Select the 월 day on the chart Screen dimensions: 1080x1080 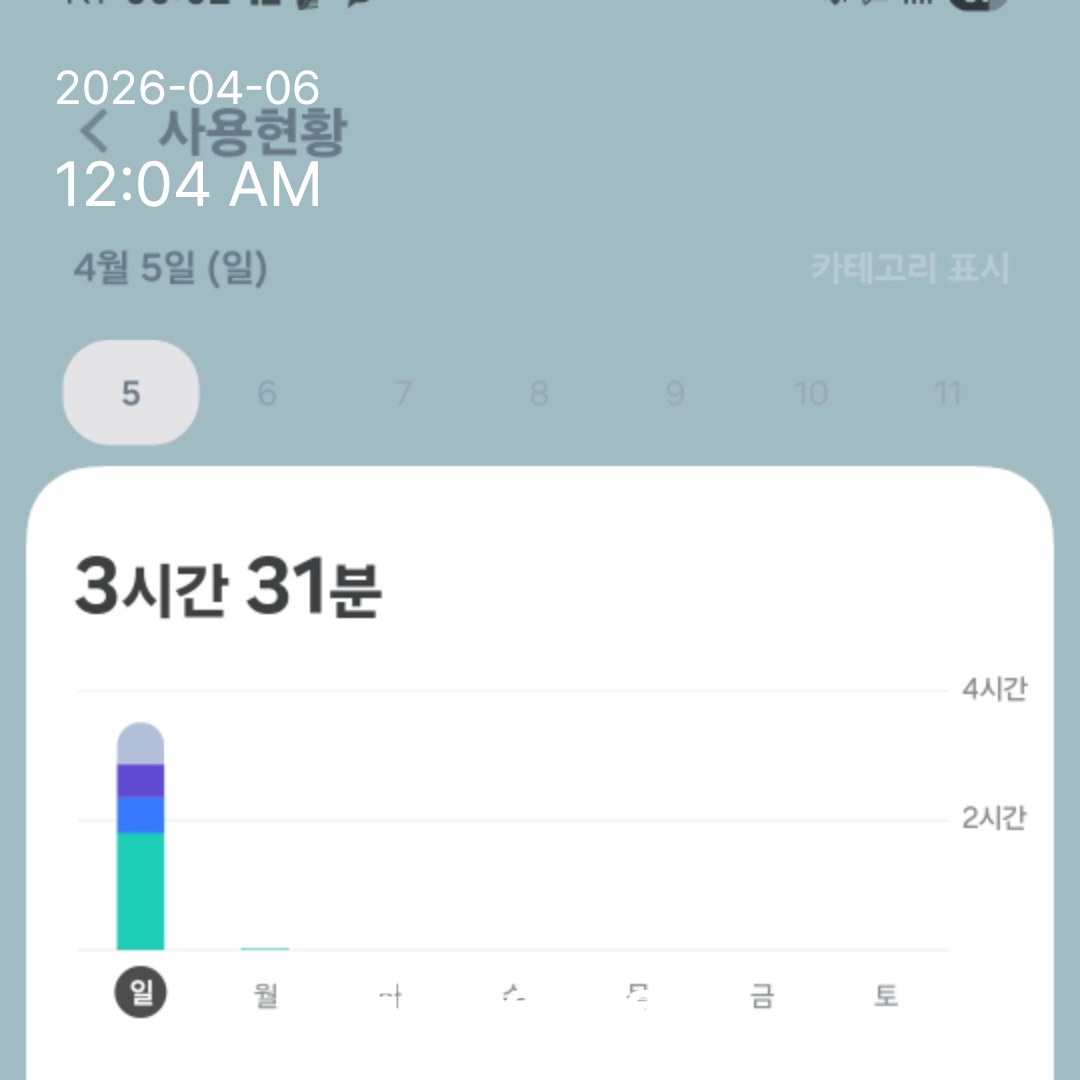click(x=265, y=995)
